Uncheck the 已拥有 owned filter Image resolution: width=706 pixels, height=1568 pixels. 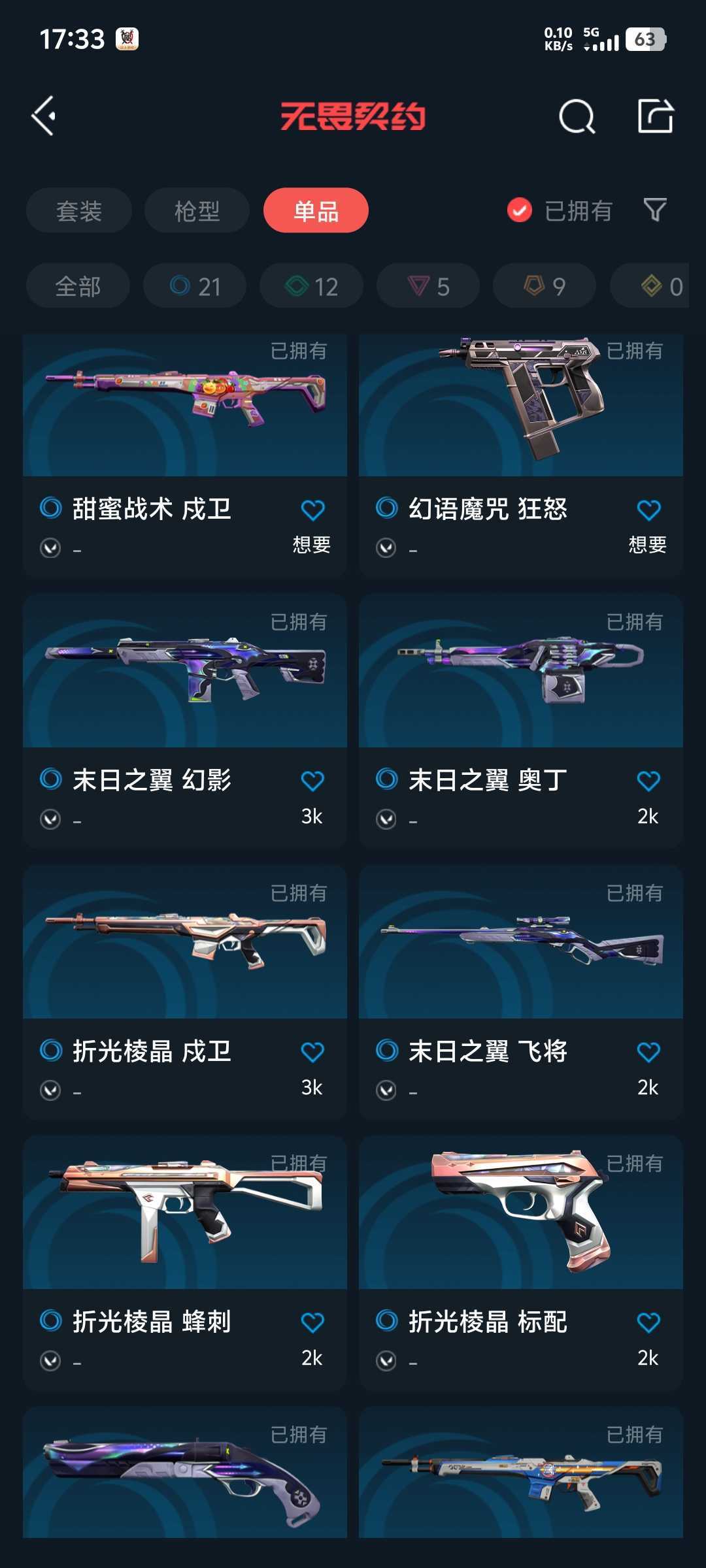[560, 210]
